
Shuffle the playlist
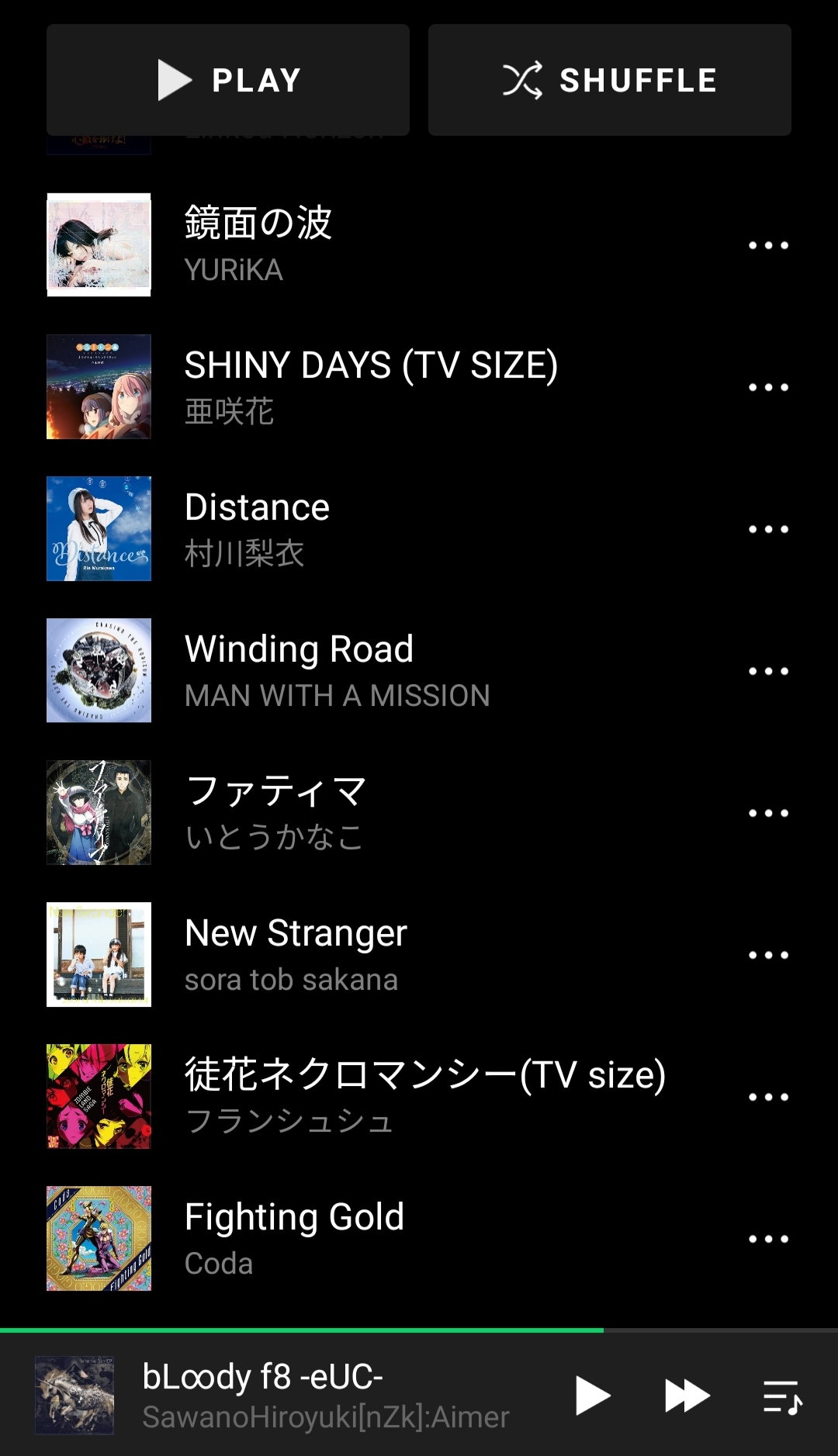[x=609, y=80]
